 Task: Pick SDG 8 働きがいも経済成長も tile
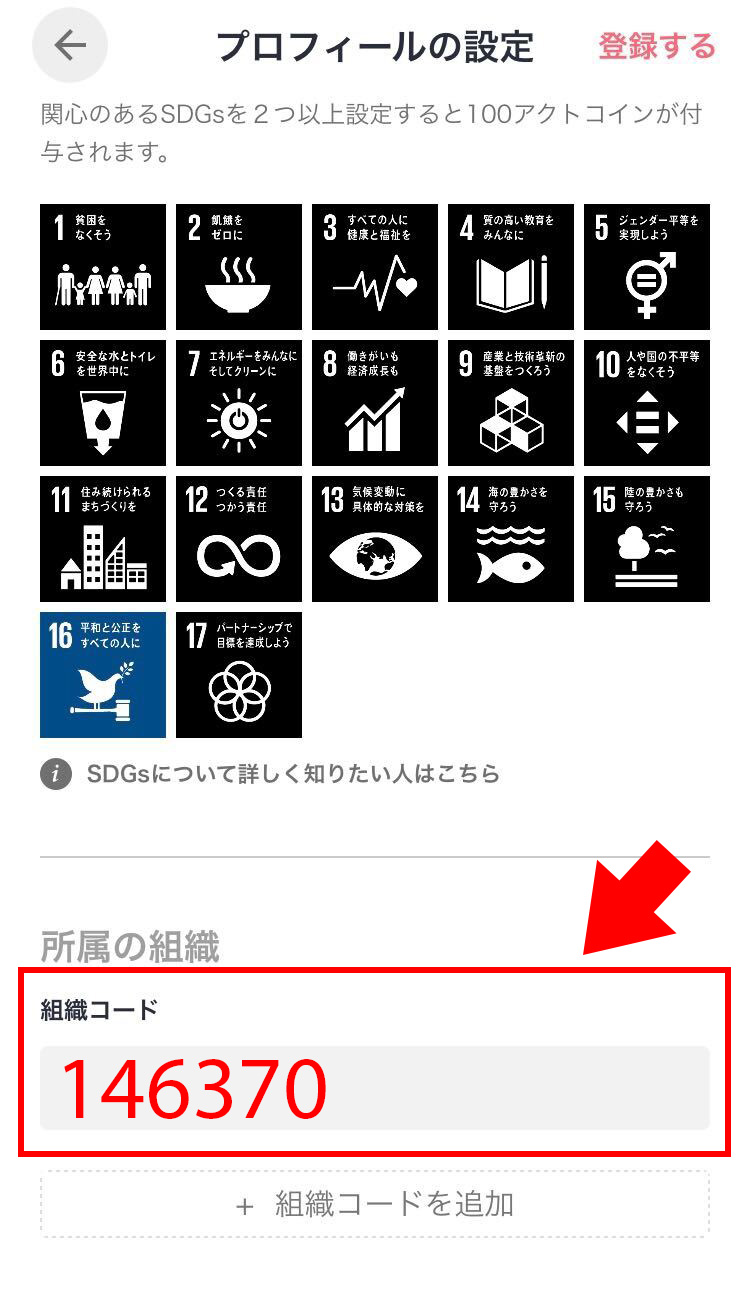pyautogui.click(x=375, y=403)
